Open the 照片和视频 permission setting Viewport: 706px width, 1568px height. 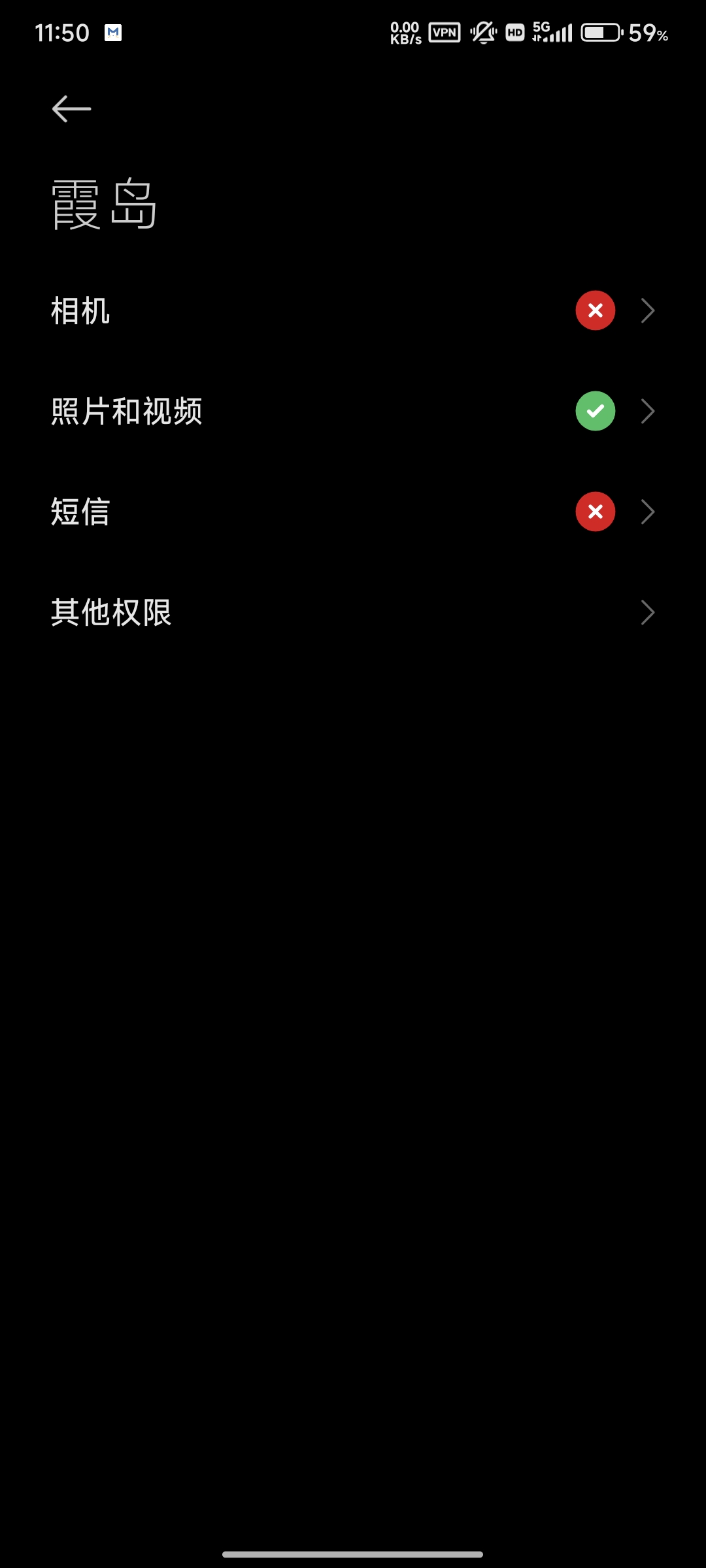click(x=353, y=412)
